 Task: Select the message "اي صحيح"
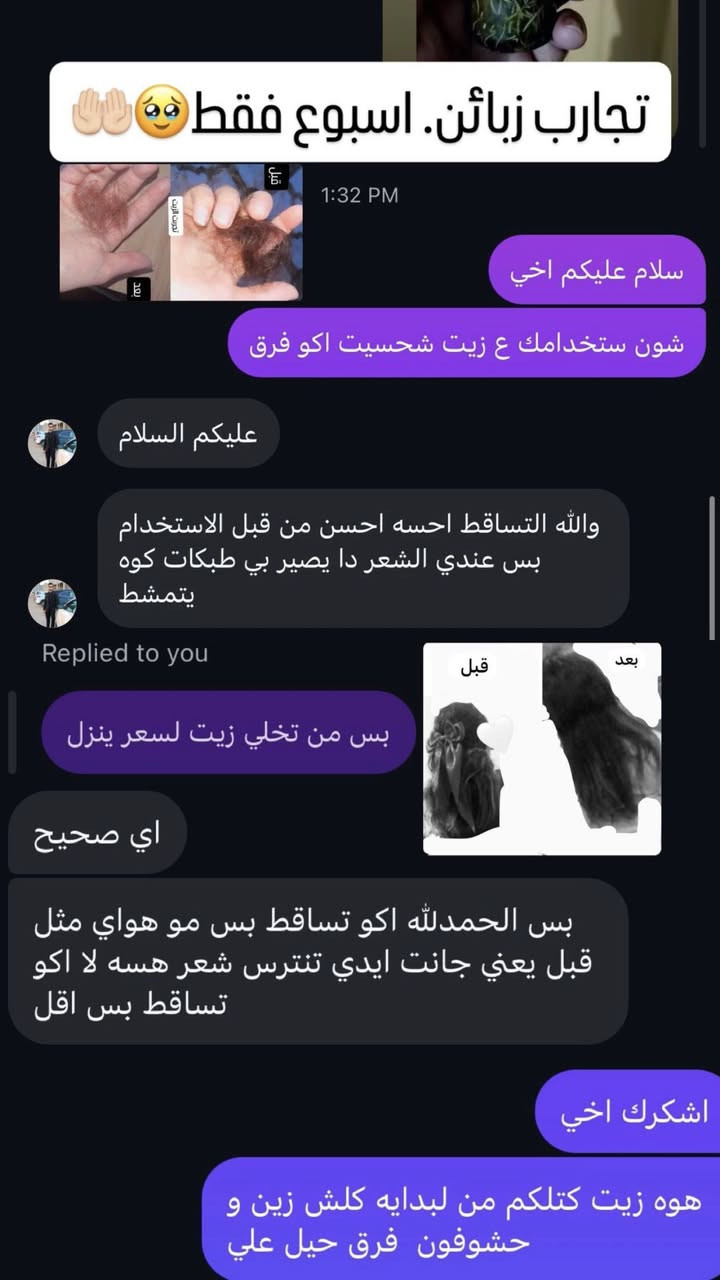click(97, 831)
